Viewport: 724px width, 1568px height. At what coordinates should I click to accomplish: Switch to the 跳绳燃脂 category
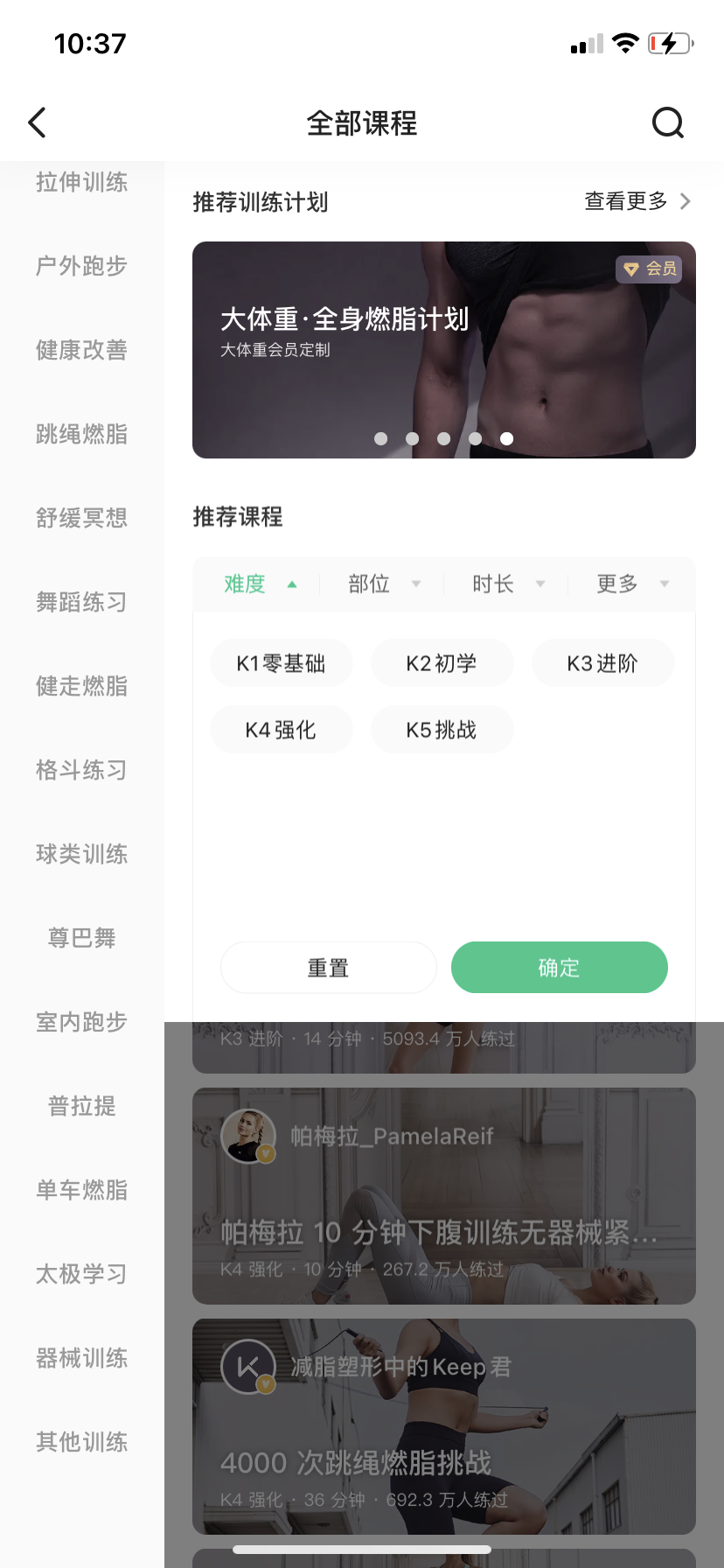pos(81,434)
